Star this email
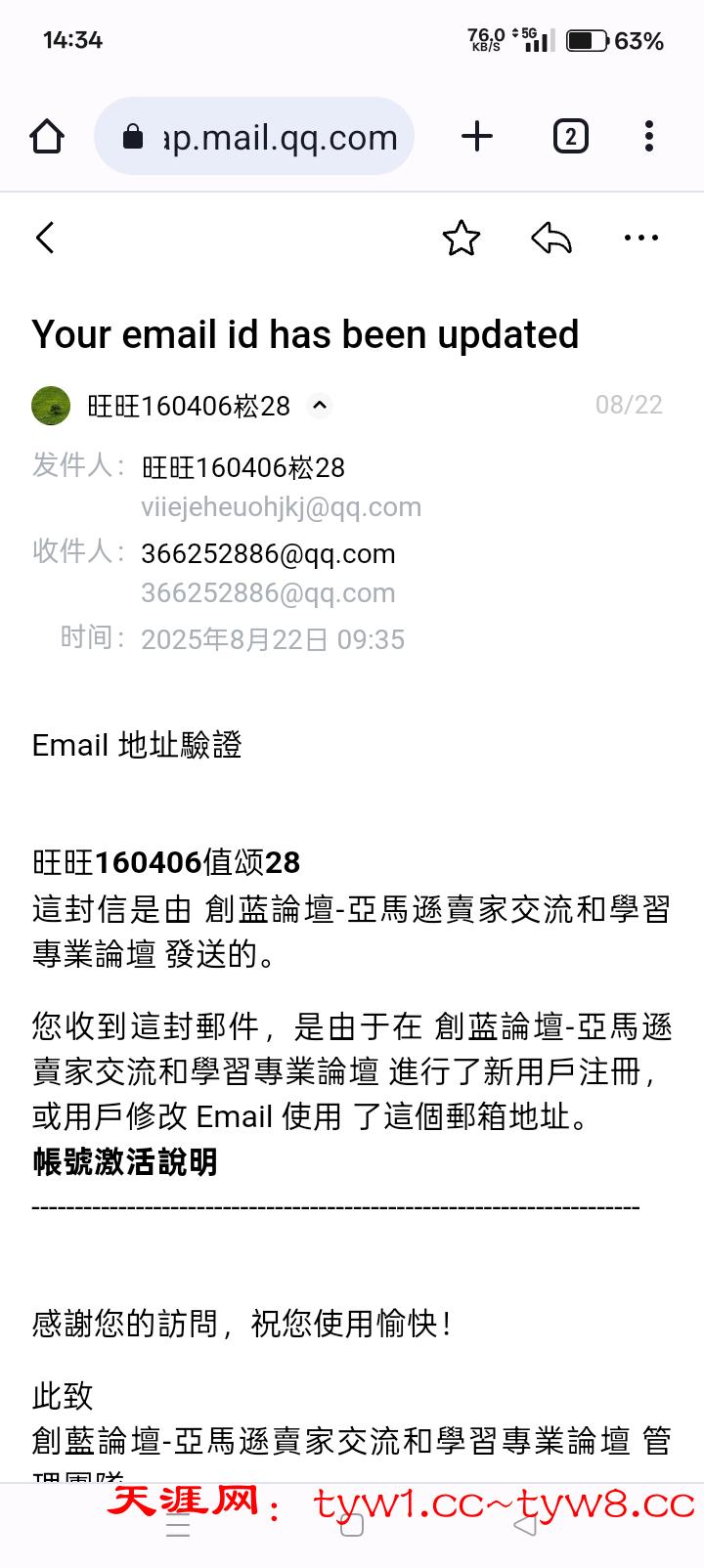The width and height of the screenshot is (704, 1568). point(461,238)
